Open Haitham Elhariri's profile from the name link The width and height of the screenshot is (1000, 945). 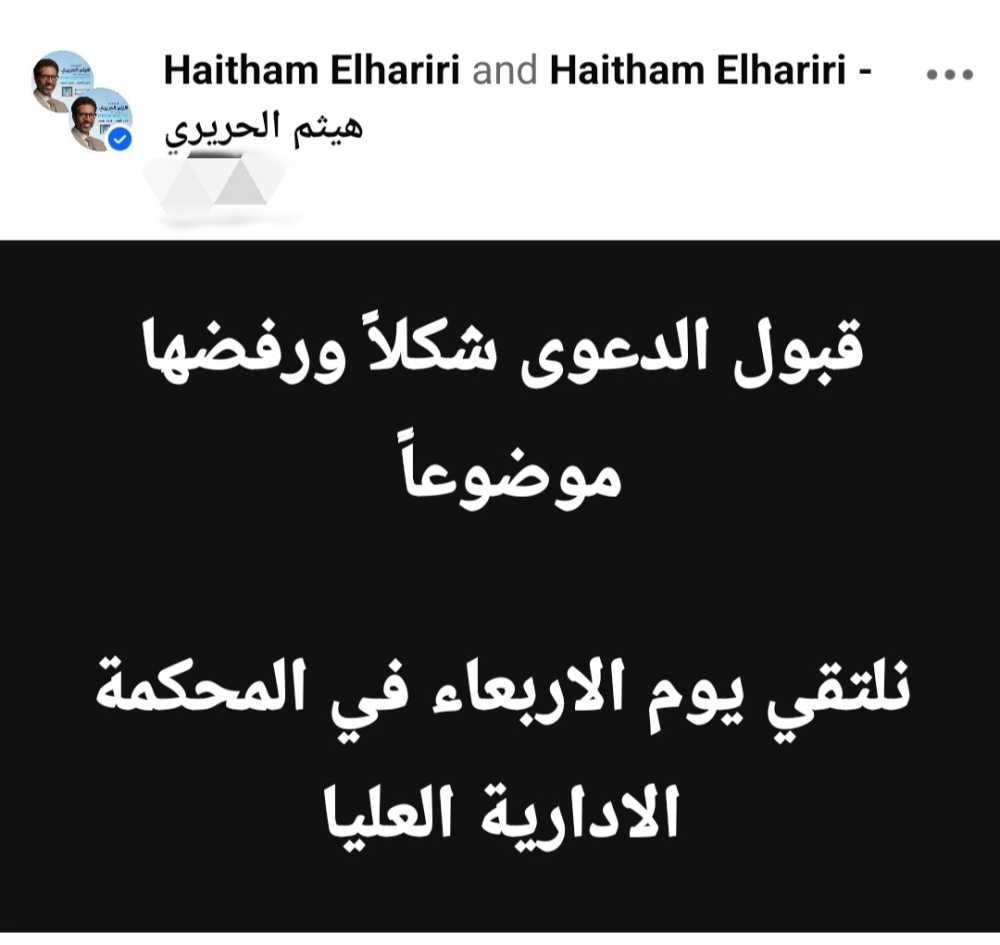click(312, 72)
